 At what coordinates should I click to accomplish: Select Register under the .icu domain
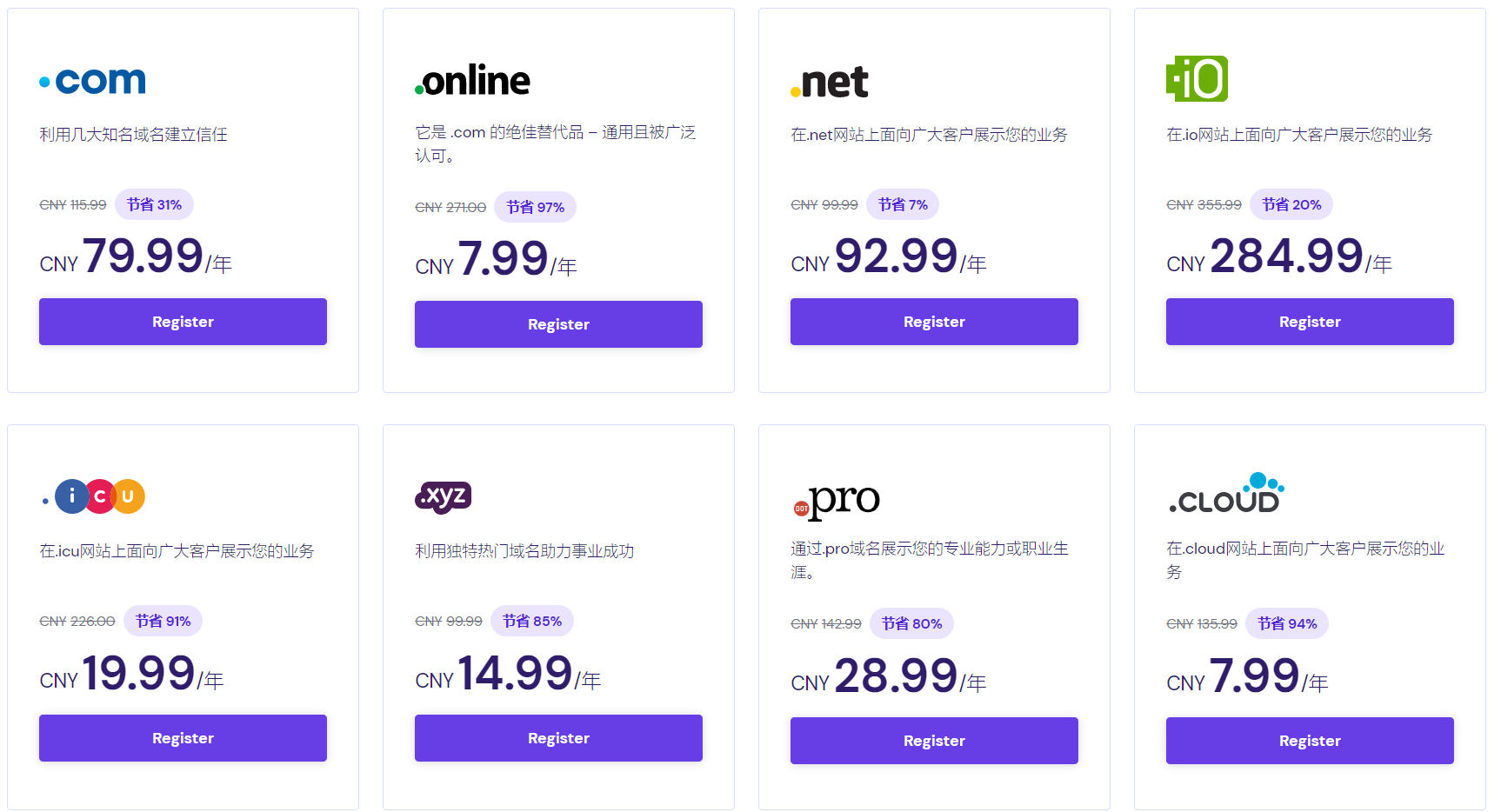coord(183,738)
